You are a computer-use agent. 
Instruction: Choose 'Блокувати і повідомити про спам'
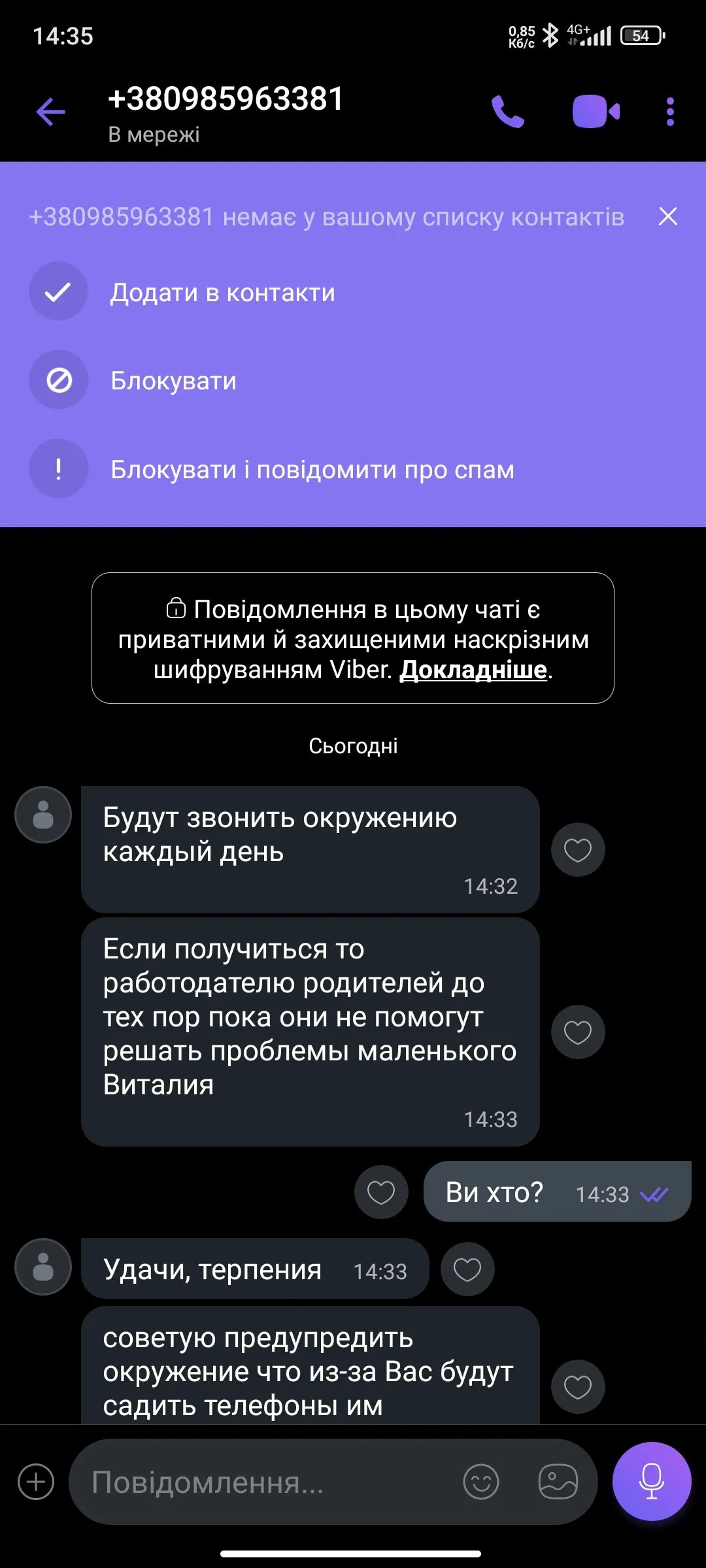click(312, 469)
